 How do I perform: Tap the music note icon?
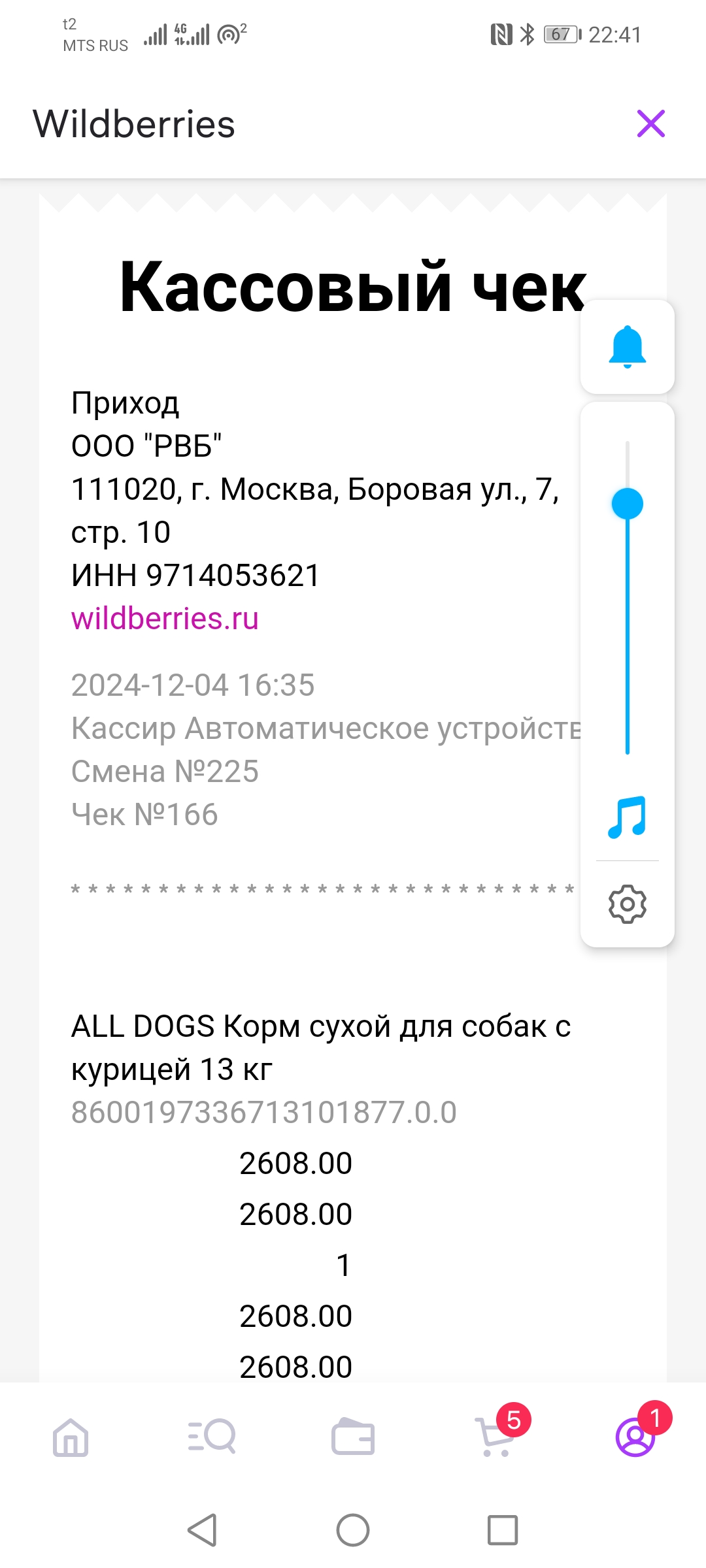[x=628, y=817]
